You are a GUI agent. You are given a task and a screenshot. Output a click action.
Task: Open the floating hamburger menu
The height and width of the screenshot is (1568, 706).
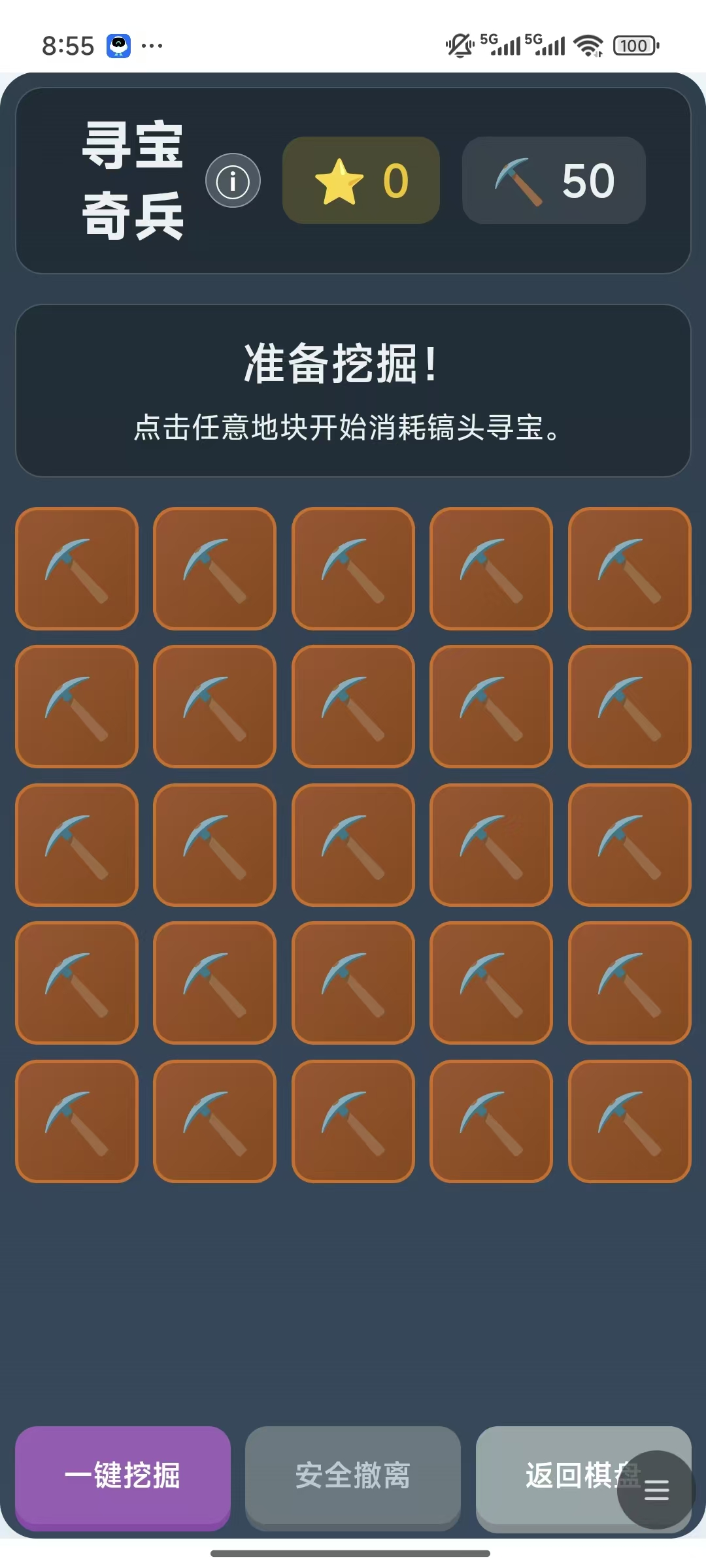pos(656,1490)
